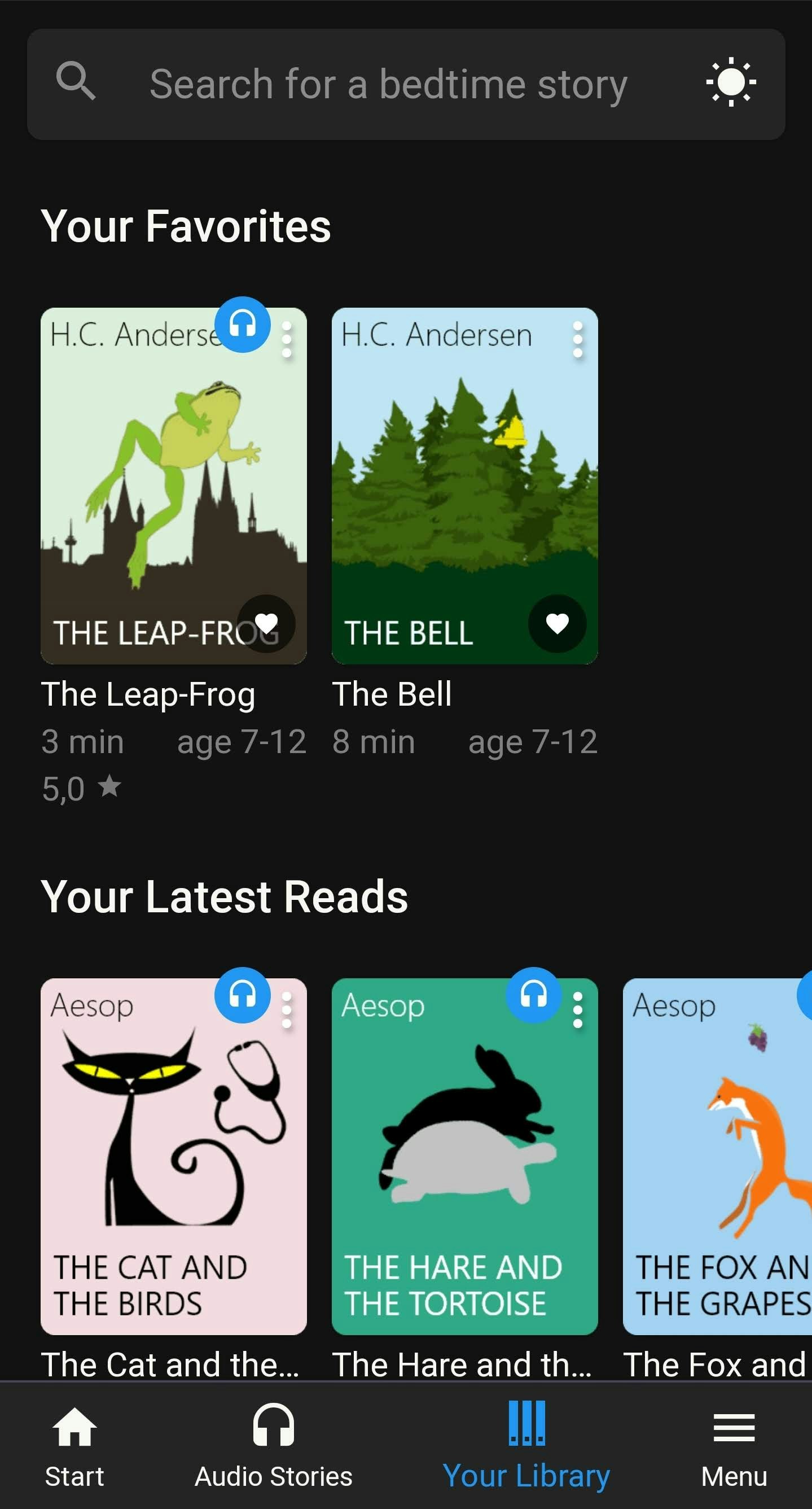This screenshot has height=1509, width=812.
Task: Open options menu on The Leap-Frog
Action: coord(287,340)
